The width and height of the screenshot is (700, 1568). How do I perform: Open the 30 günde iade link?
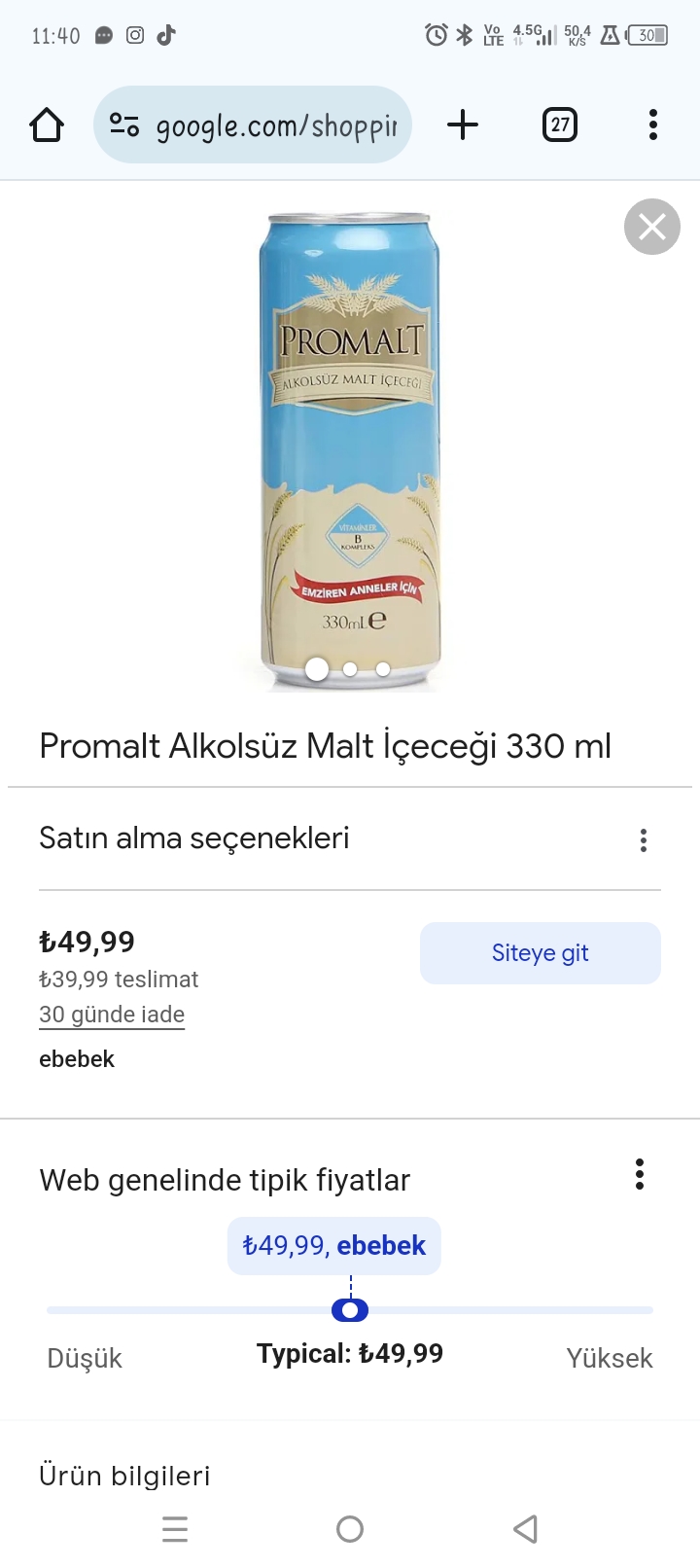point(112,1015)
